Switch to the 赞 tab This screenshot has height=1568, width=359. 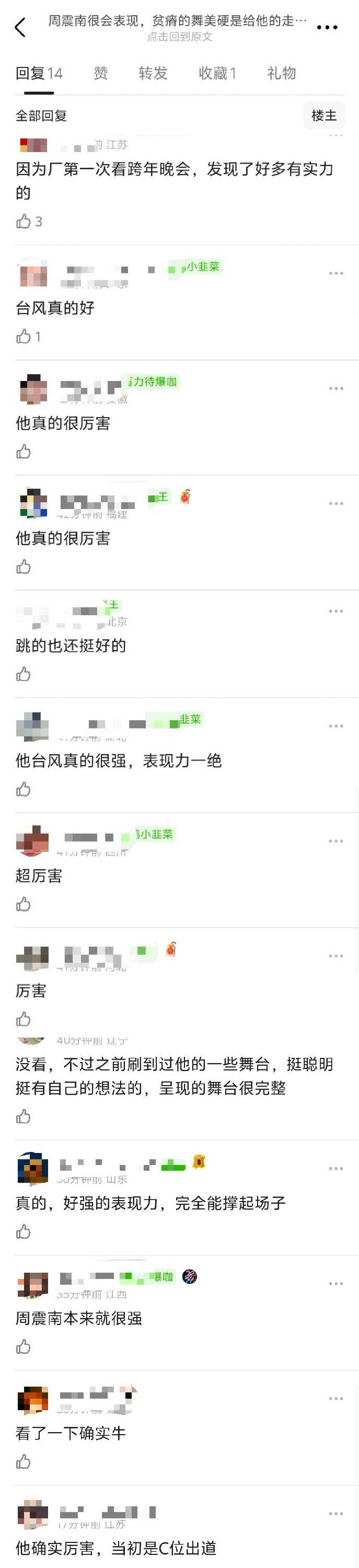[101, 74]
